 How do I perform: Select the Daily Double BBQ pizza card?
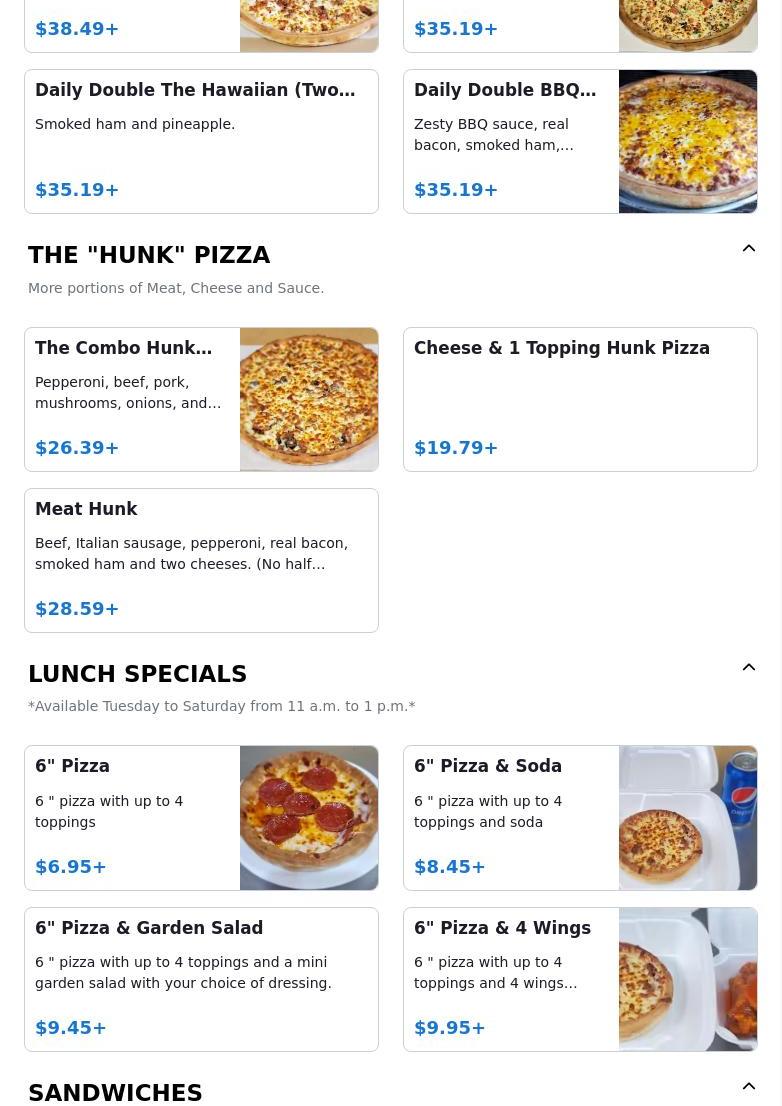[x=580, y=141]
